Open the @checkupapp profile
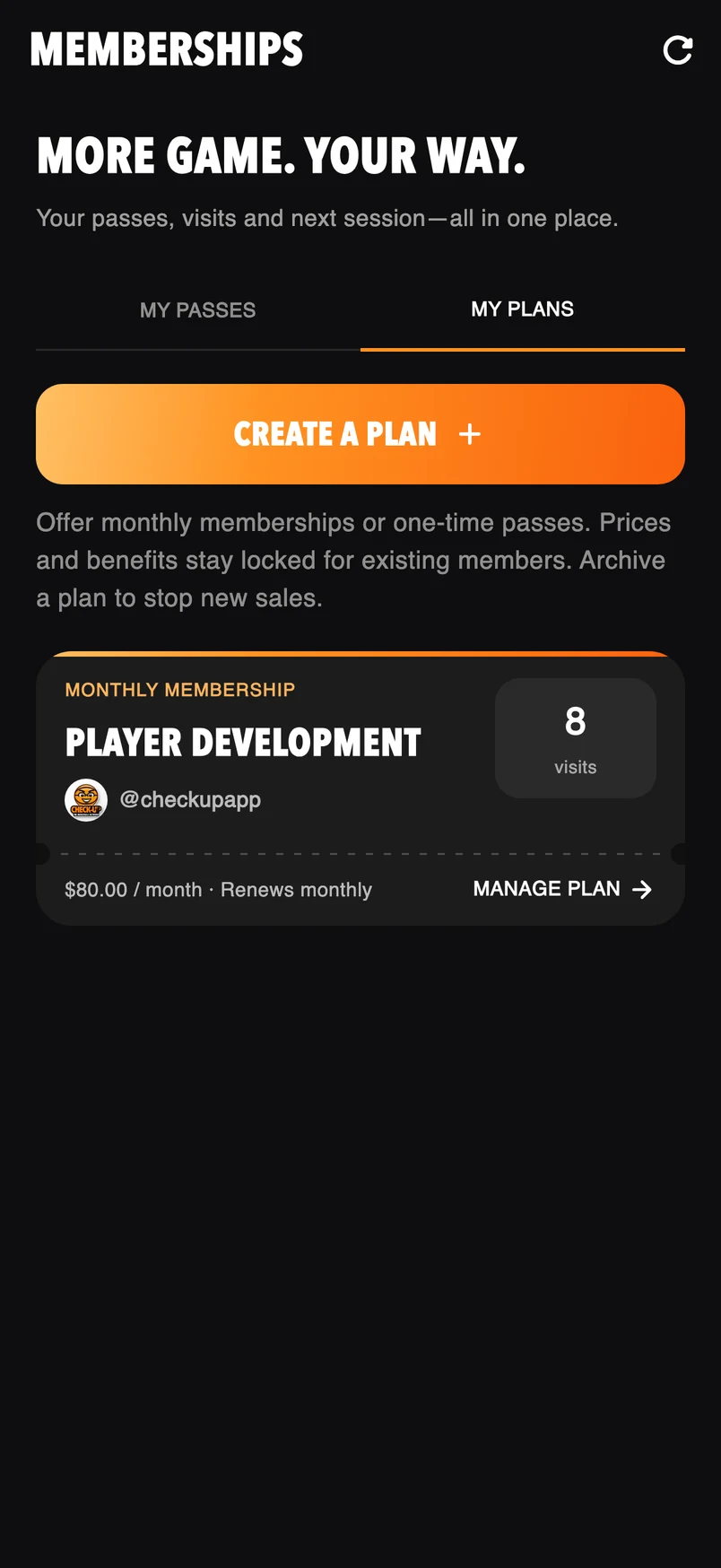This screenshot has width=721, height=1568. [x=163, y=799]
